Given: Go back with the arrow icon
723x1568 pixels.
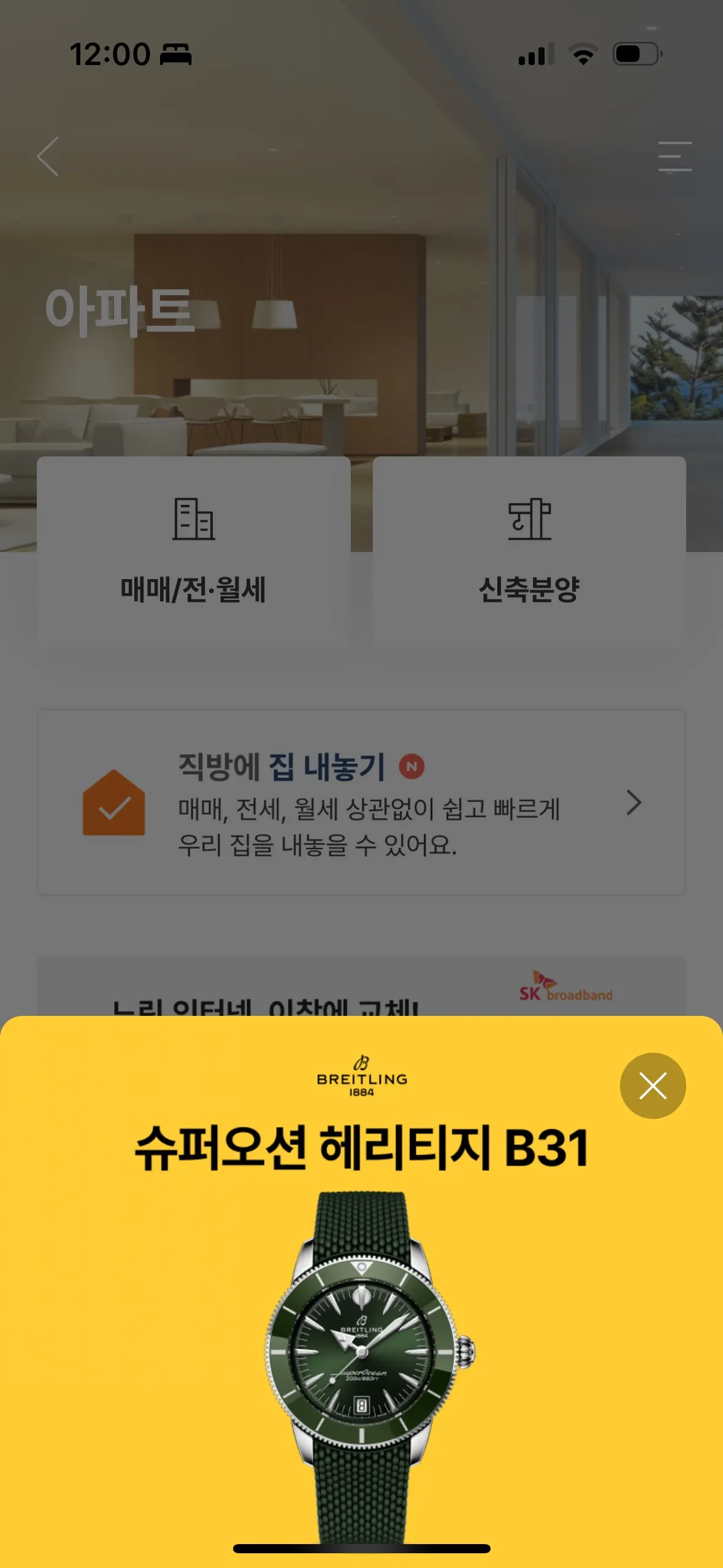Looking at the screenshot, I should coord(48,156).
